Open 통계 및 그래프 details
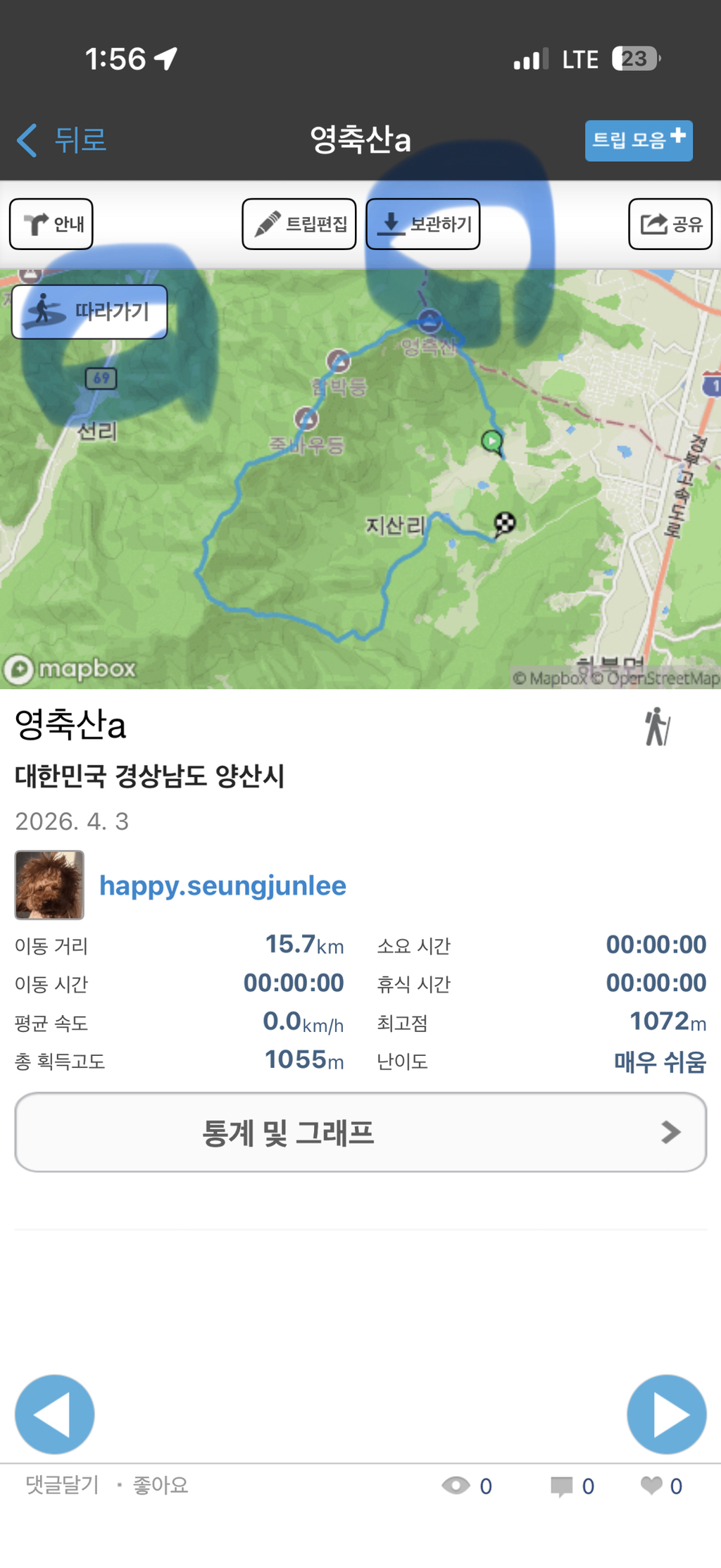The image size is (721, 1568). tap(360, 1132)
